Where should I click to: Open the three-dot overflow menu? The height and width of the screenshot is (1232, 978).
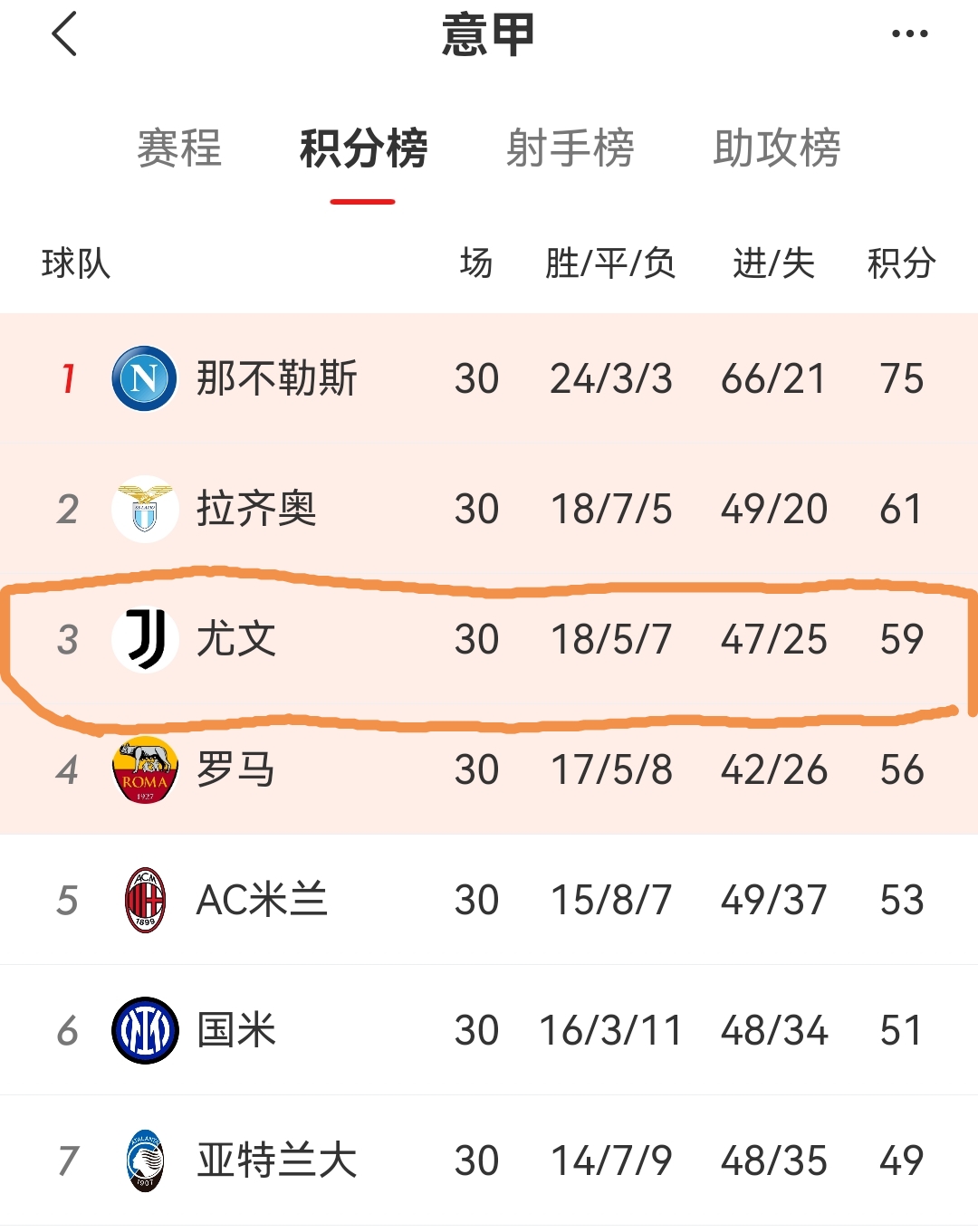click(909, 34)
